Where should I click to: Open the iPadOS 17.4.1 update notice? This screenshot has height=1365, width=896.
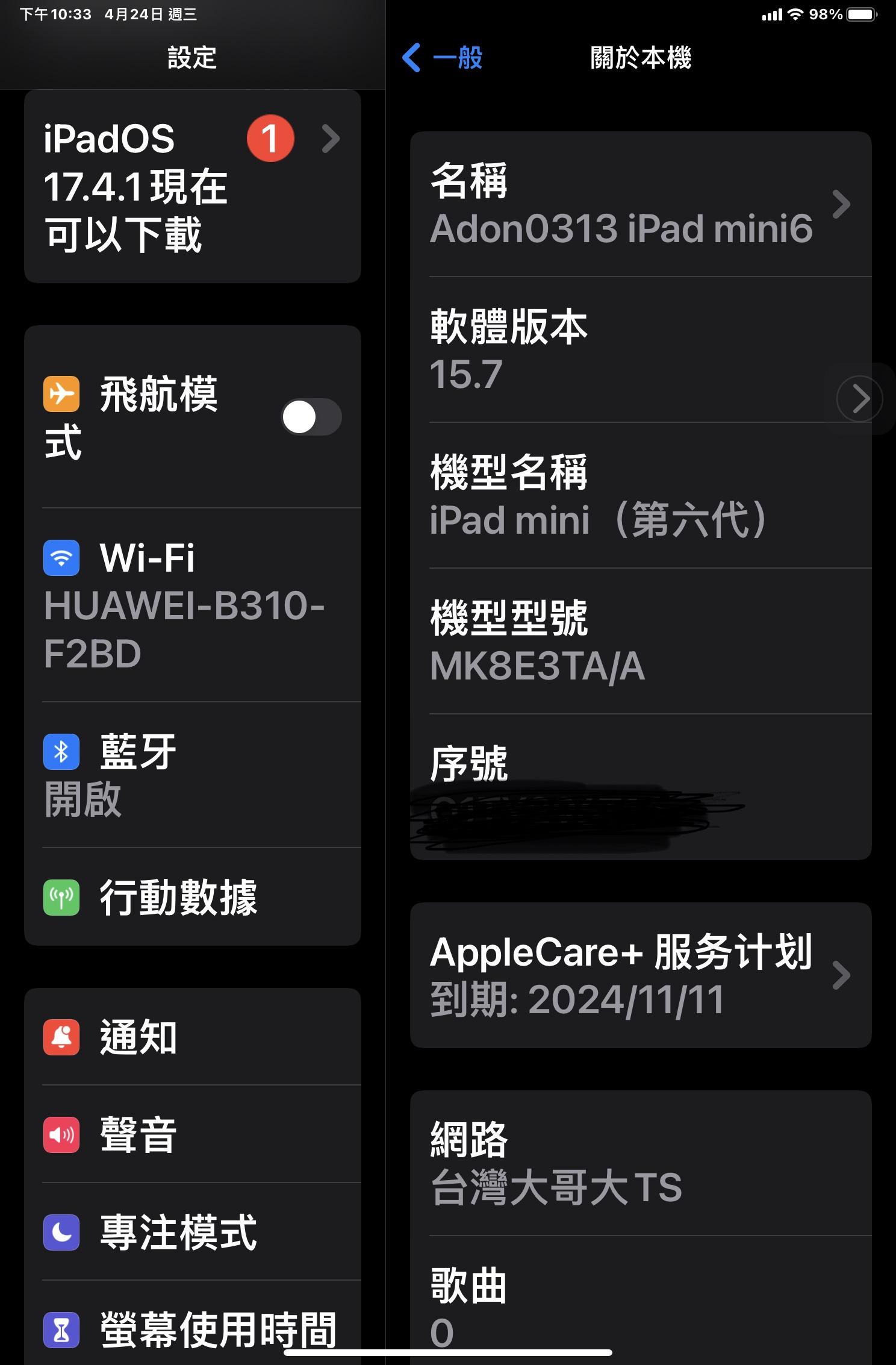pos(193,186)
